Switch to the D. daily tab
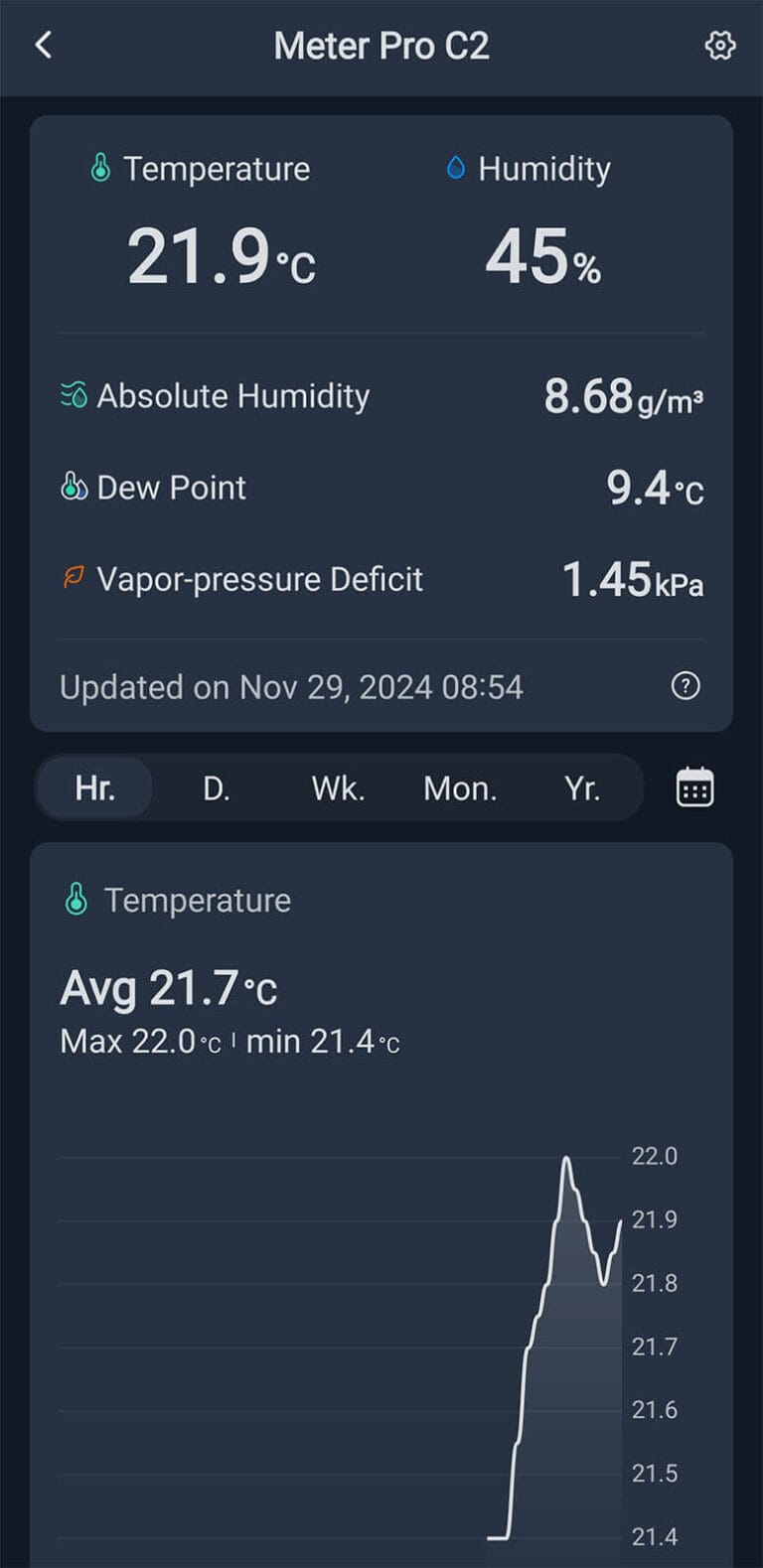 tap(217, 787)
